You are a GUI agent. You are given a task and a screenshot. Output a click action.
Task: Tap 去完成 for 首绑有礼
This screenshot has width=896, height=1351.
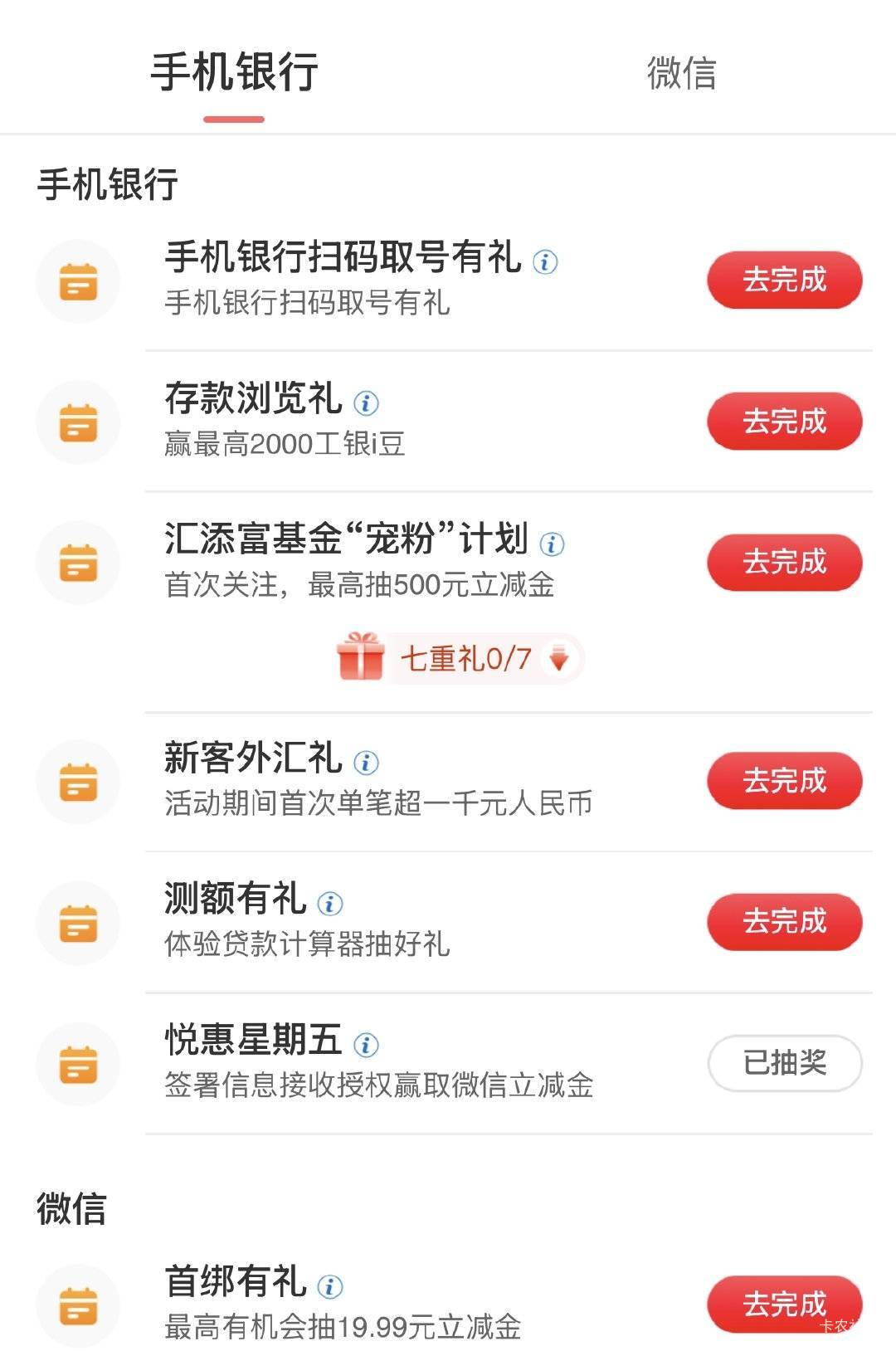pyautogui.click(x=784, y=1305)
